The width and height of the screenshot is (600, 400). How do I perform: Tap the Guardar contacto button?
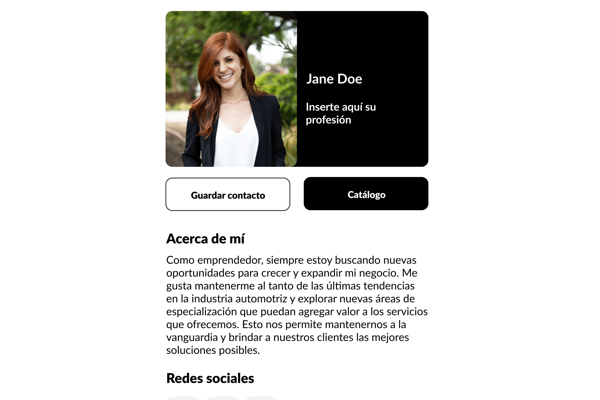(x=228, y=194)
